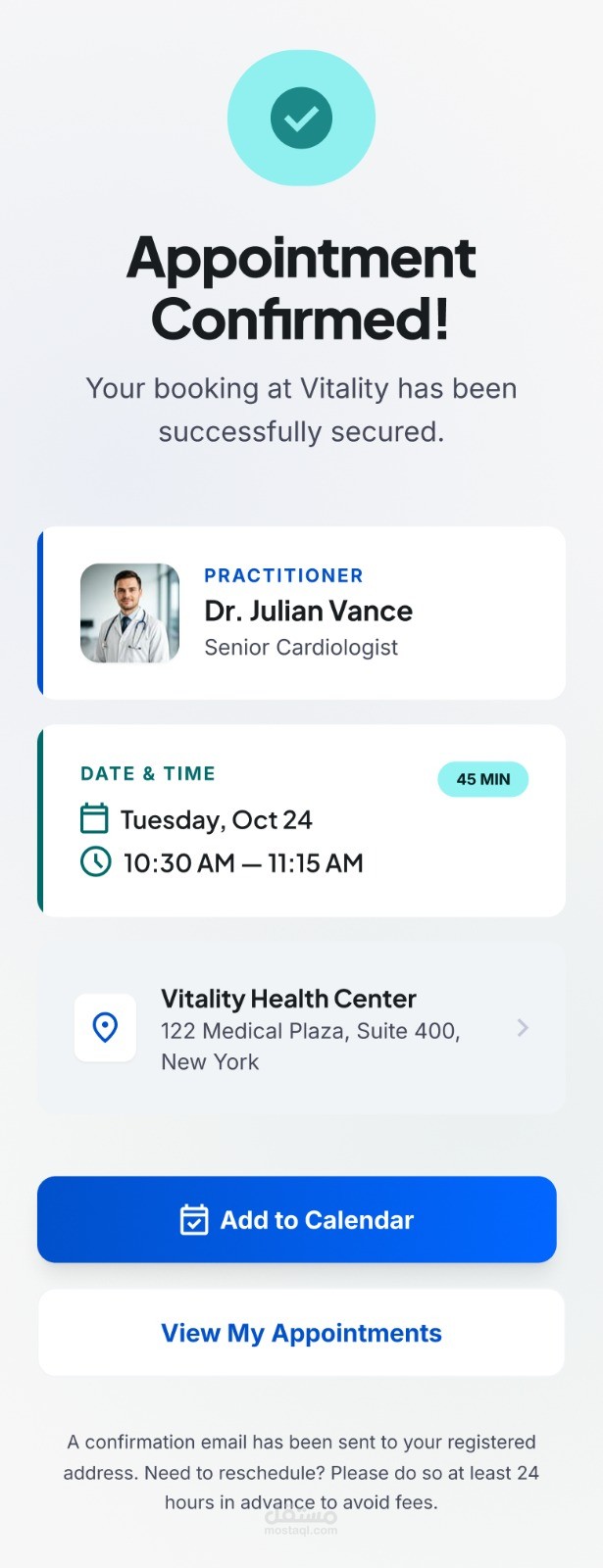
Task: Open View My Appointments
Action: pos(301,1333)
